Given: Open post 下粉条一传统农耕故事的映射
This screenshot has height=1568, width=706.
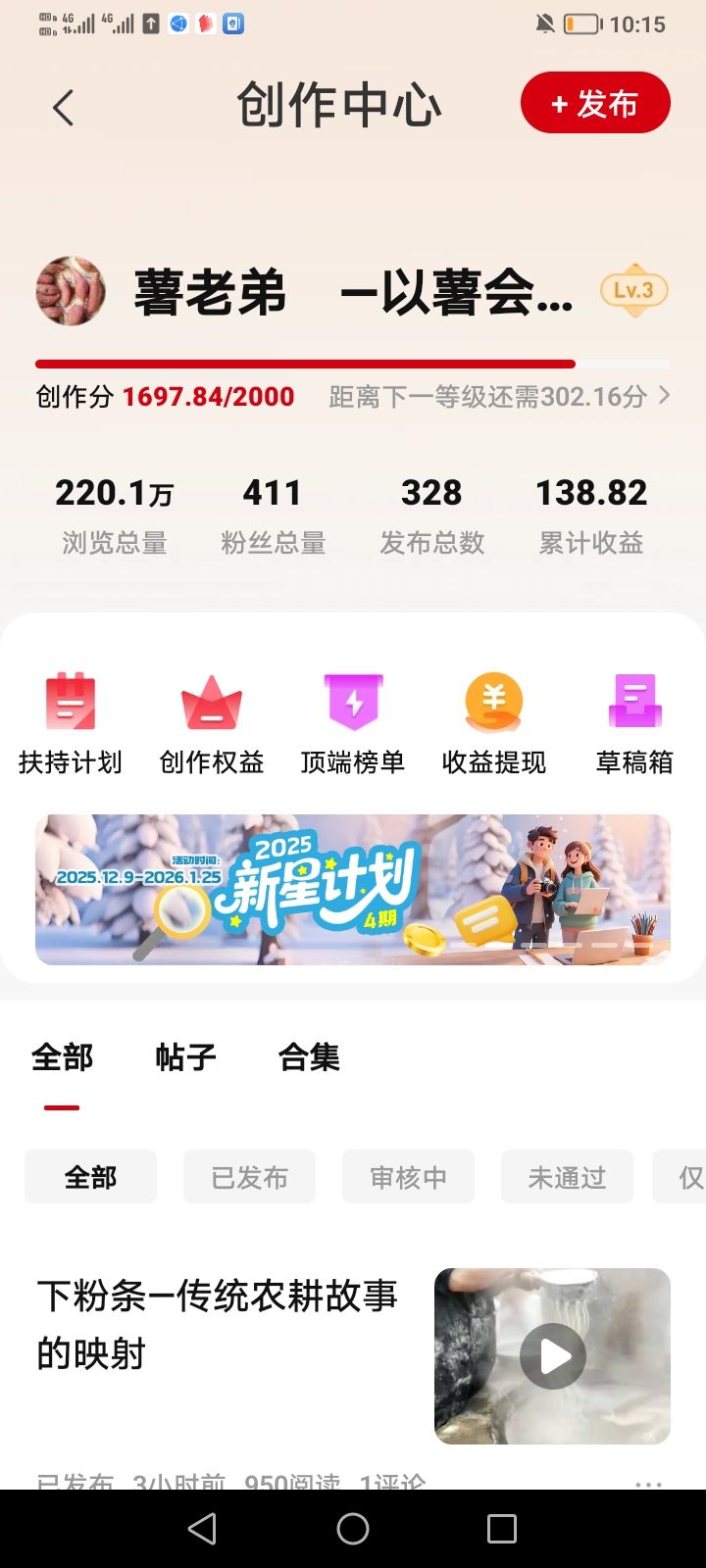Looking at the screenshot, I should tap(217, 1324).
